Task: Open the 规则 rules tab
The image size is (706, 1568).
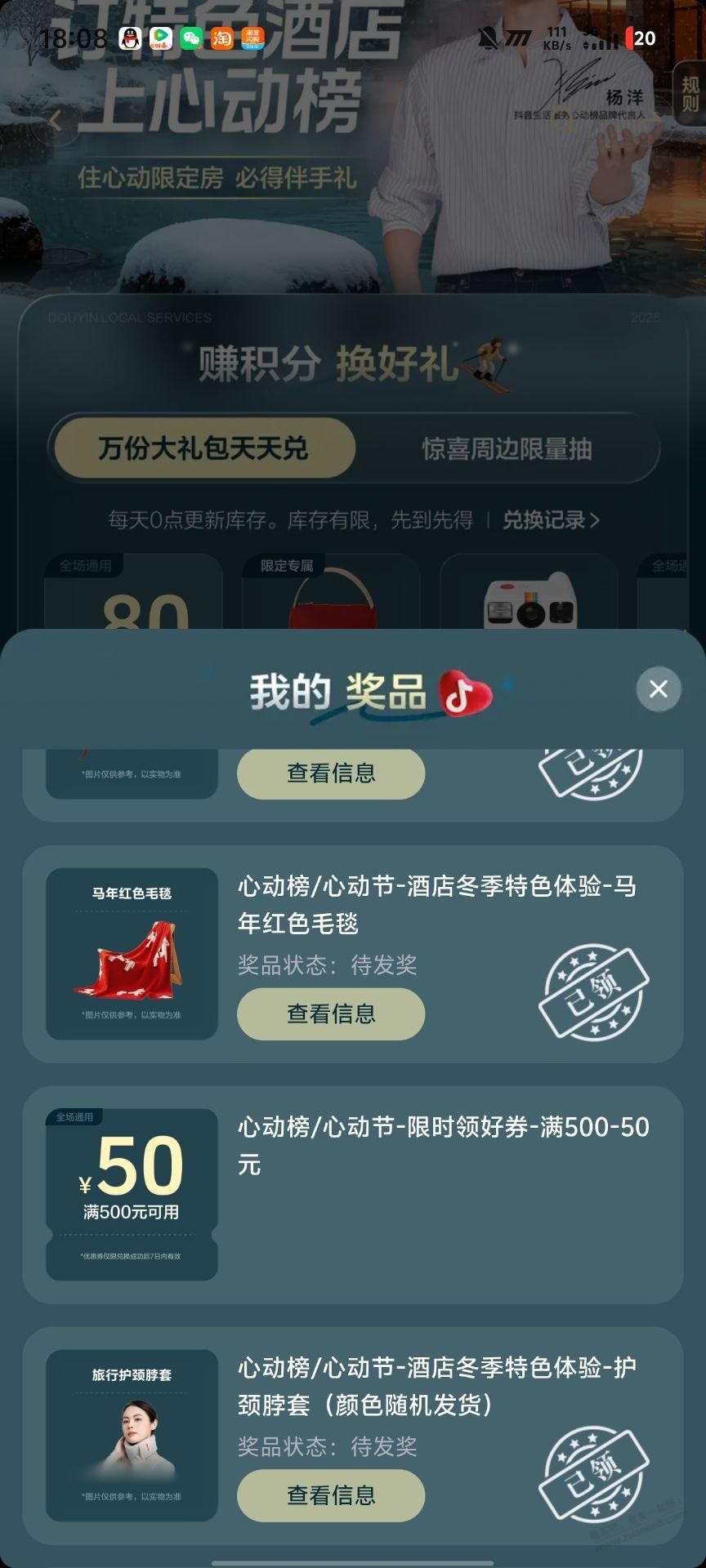Action: point(690,95)
